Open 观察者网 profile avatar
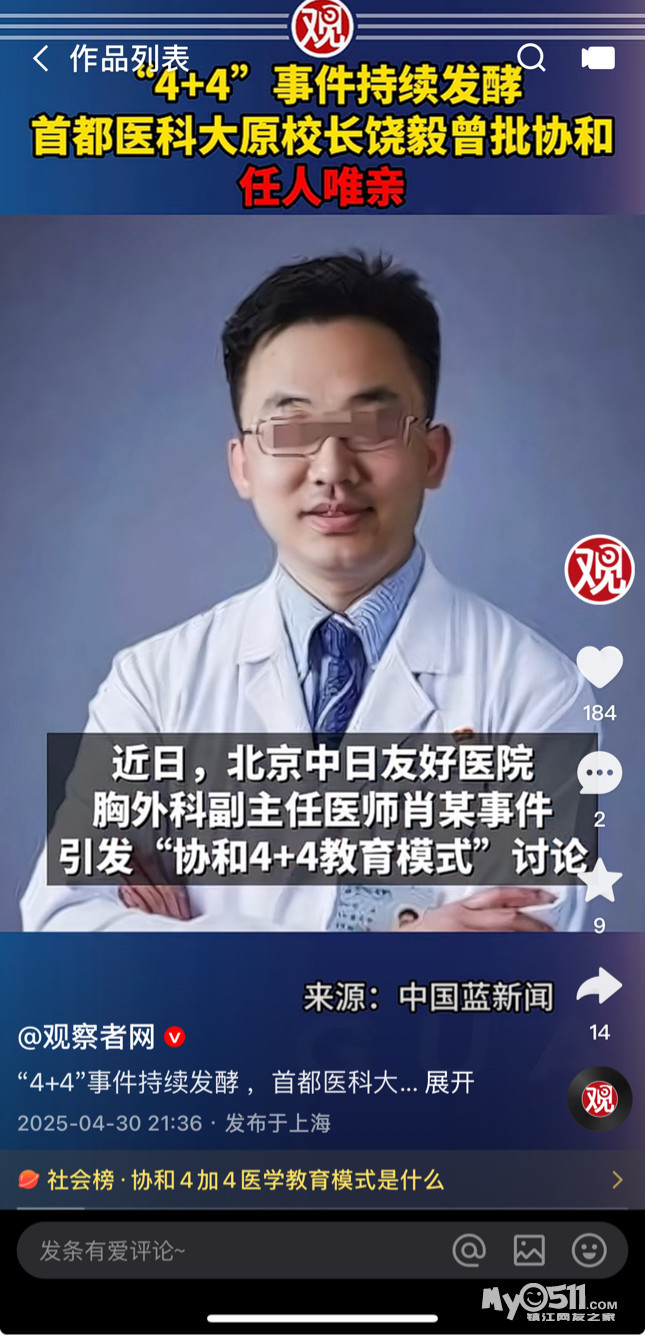Image resolution: width=645 pixels, height=1335 pixels. coord(599,570)
